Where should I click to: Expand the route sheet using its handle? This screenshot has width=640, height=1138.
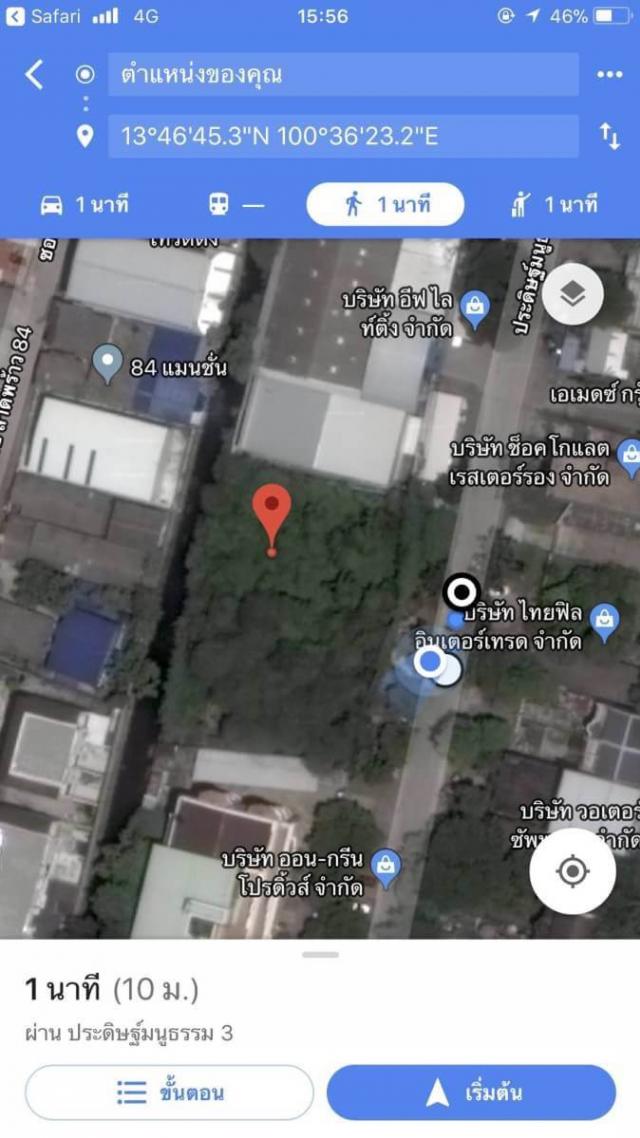320,955
